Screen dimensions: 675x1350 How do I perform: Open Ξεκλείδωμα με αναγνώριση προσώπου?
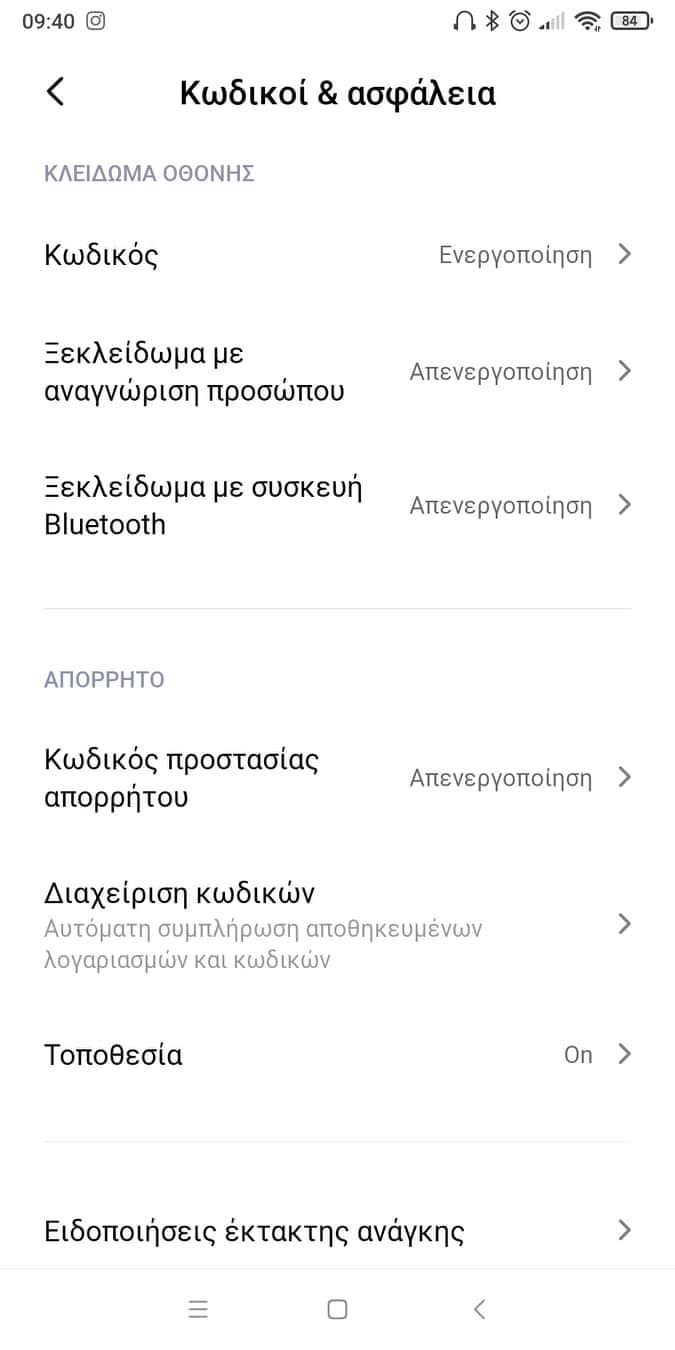(x=337, y=372)
